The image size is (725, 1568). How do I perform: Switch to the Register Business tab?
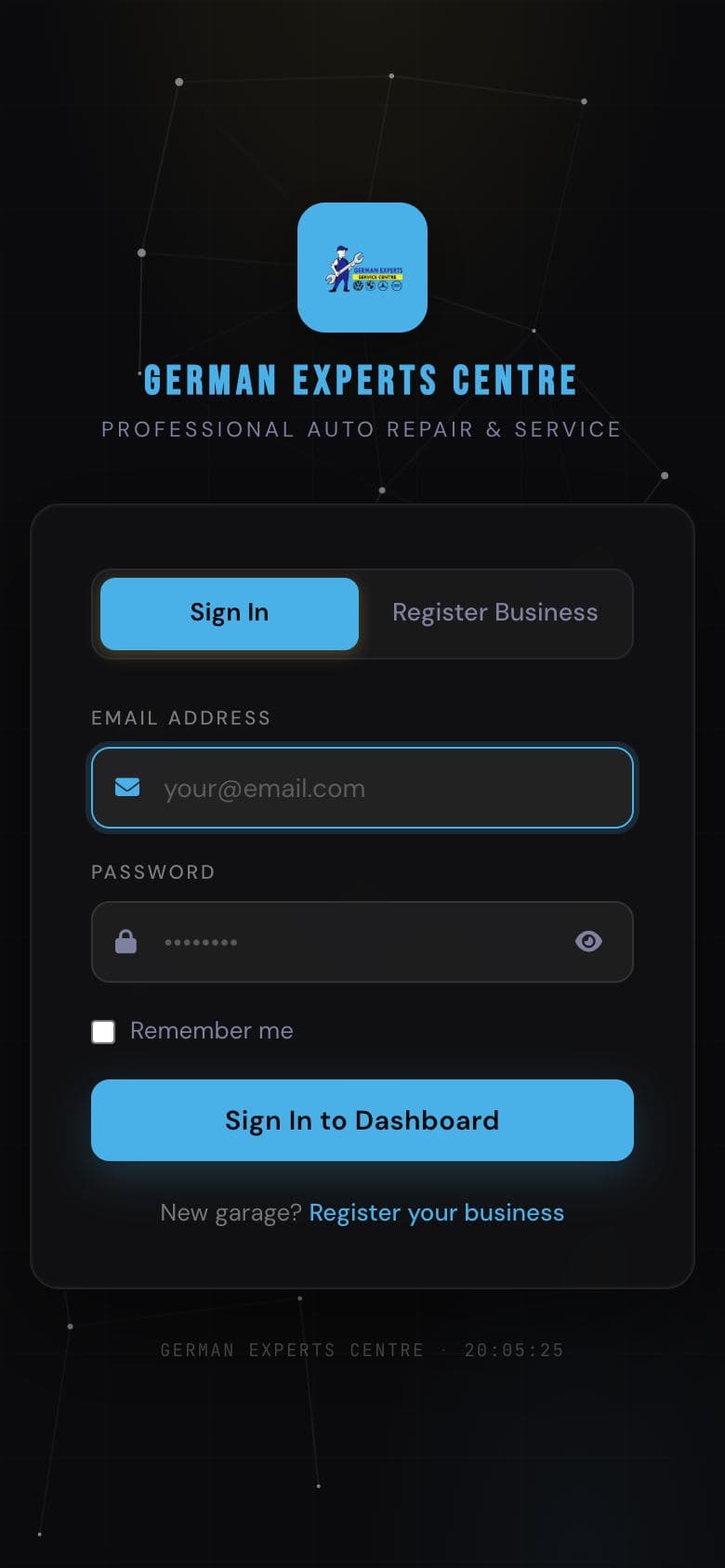[494, 613]
